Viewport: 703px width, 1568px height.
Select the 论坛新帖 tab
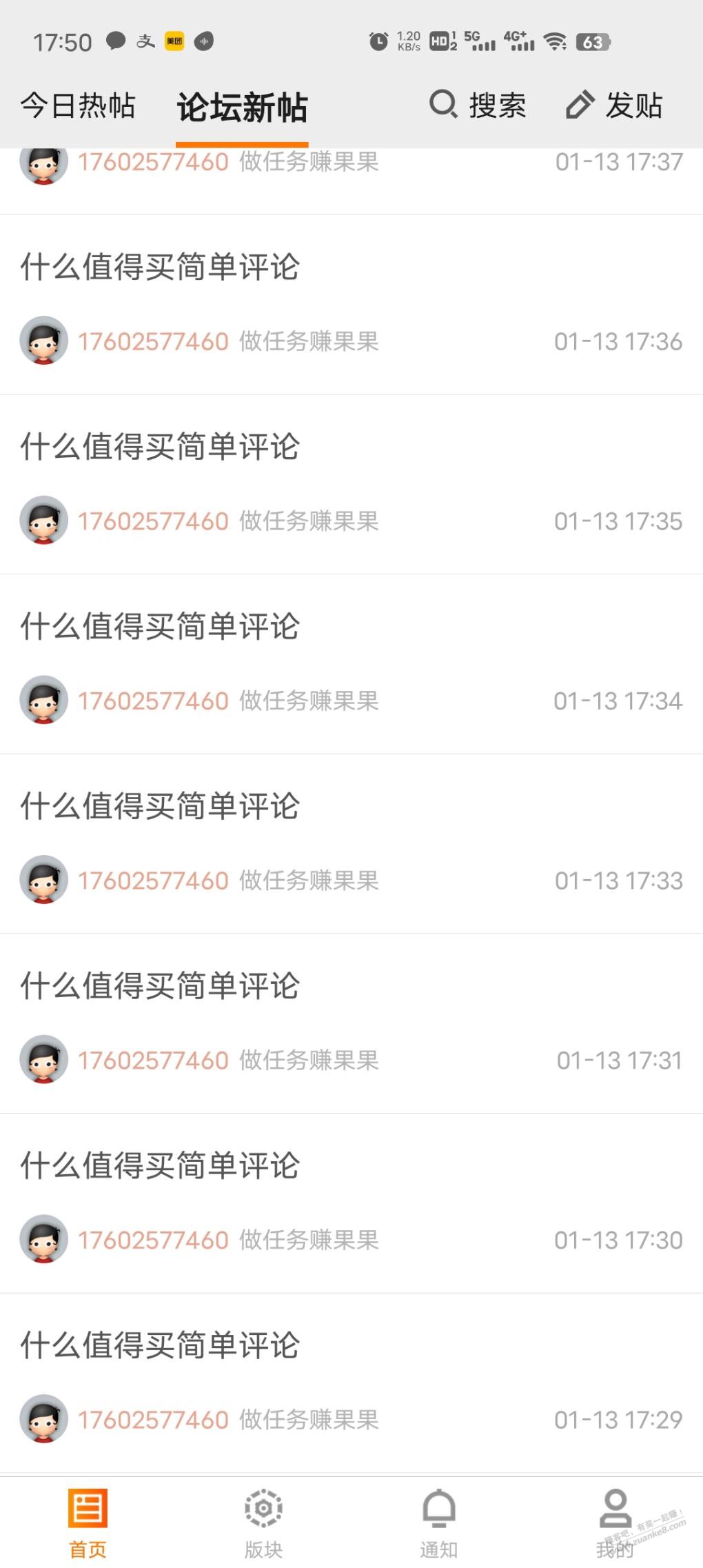click(242, 108)
